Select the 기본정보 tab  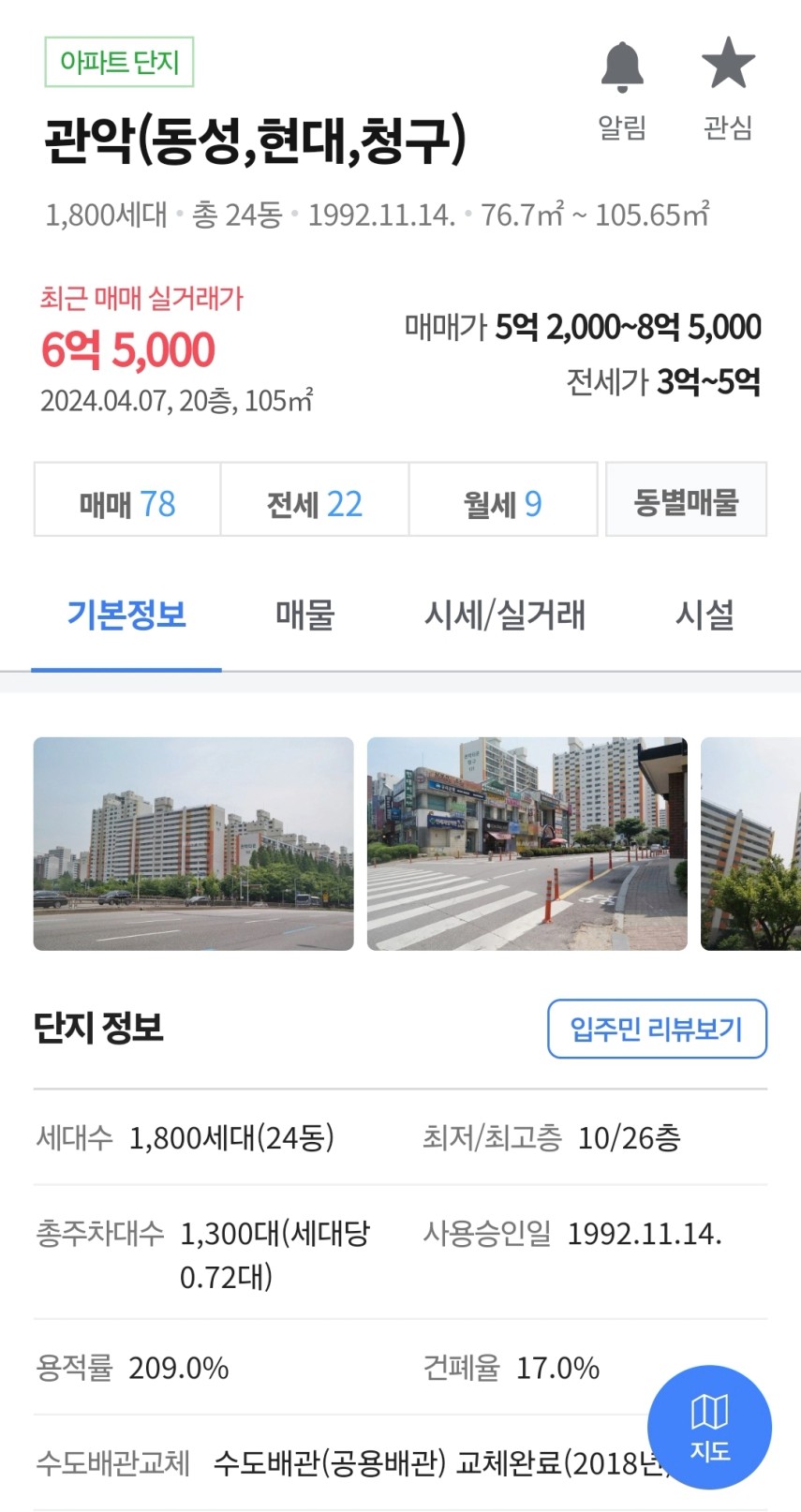click(x=126, y=615)
